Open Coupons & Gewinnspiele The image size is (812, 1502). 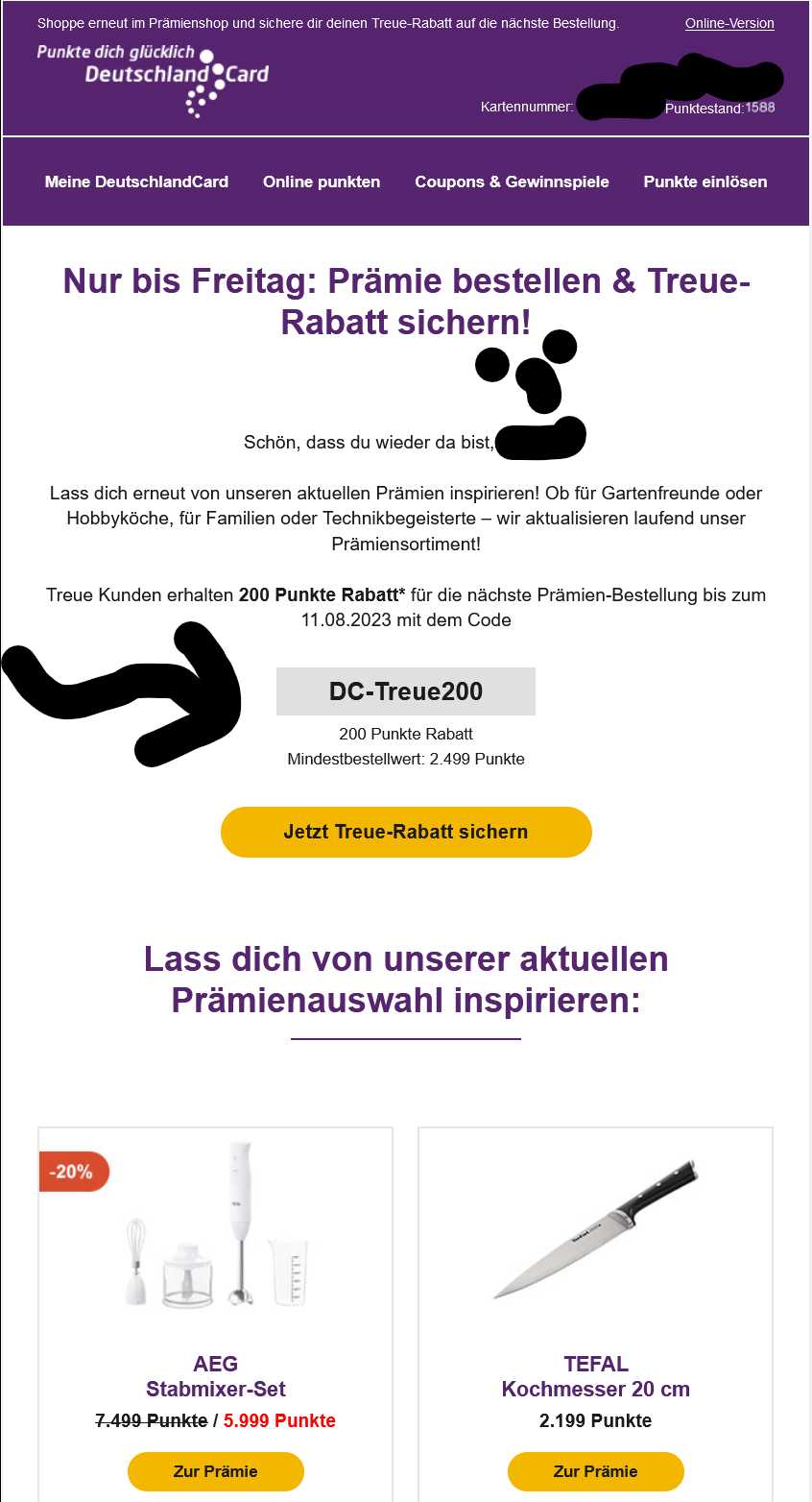tap(512, 182)
